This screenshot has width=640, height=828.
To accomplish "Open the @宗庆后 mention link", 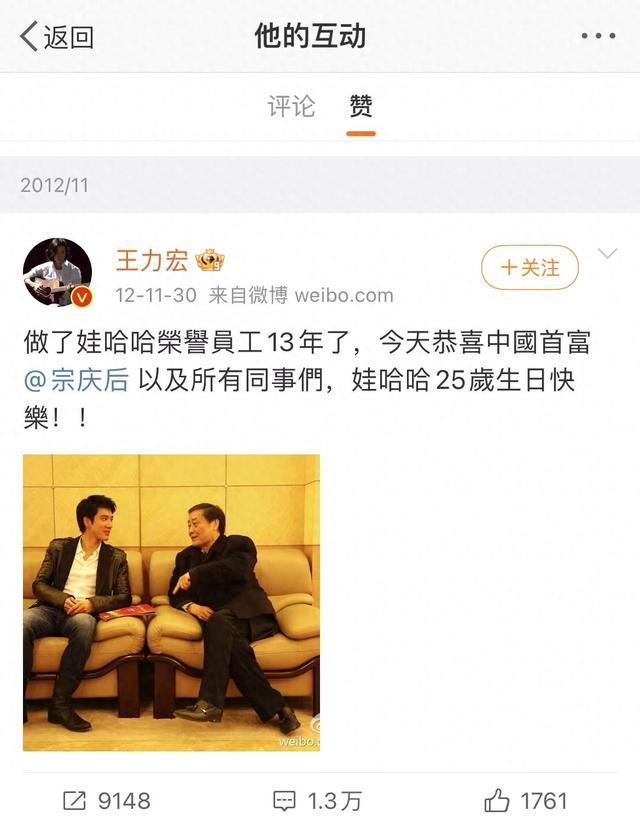I will point(76,380).
